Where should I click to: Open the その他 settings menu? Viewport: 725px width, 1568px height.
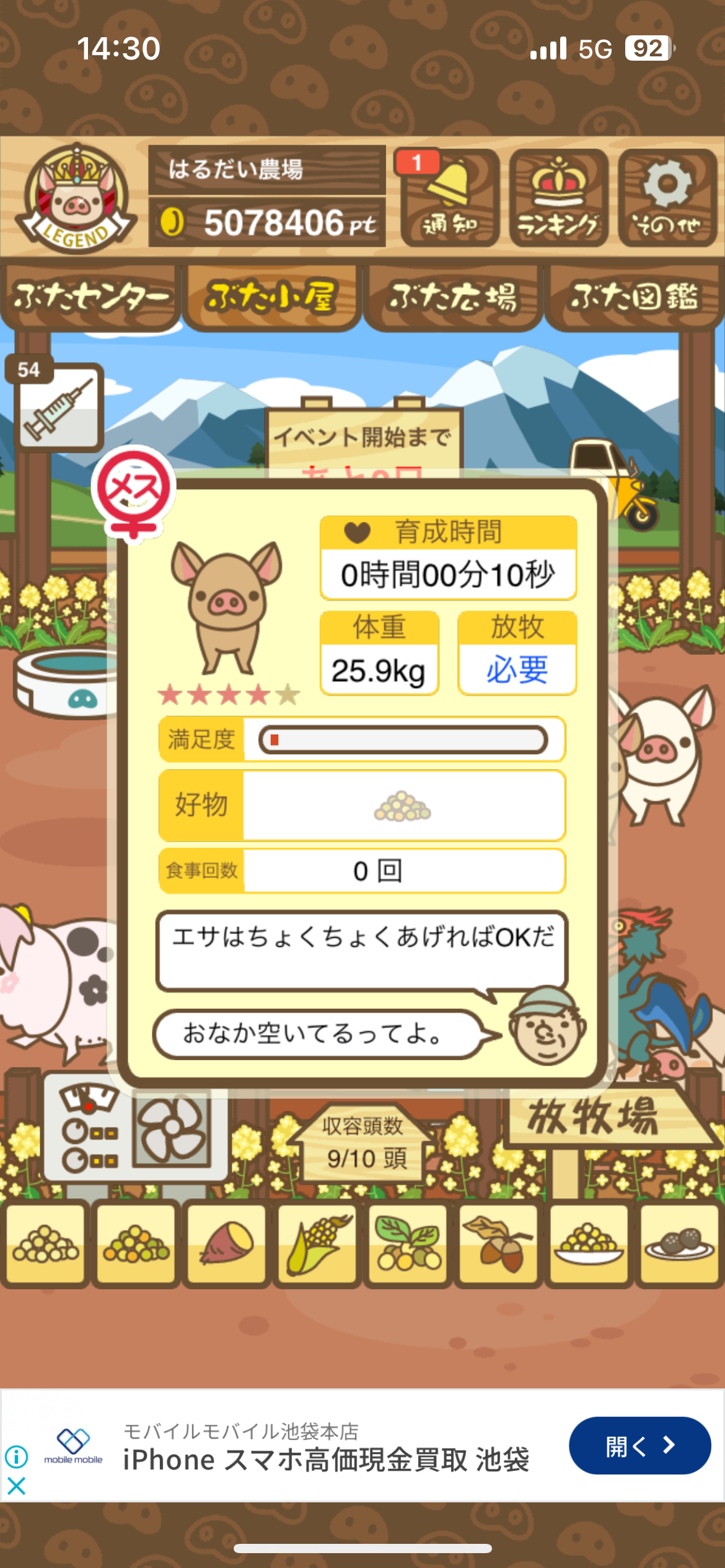[x=667, y=198]
